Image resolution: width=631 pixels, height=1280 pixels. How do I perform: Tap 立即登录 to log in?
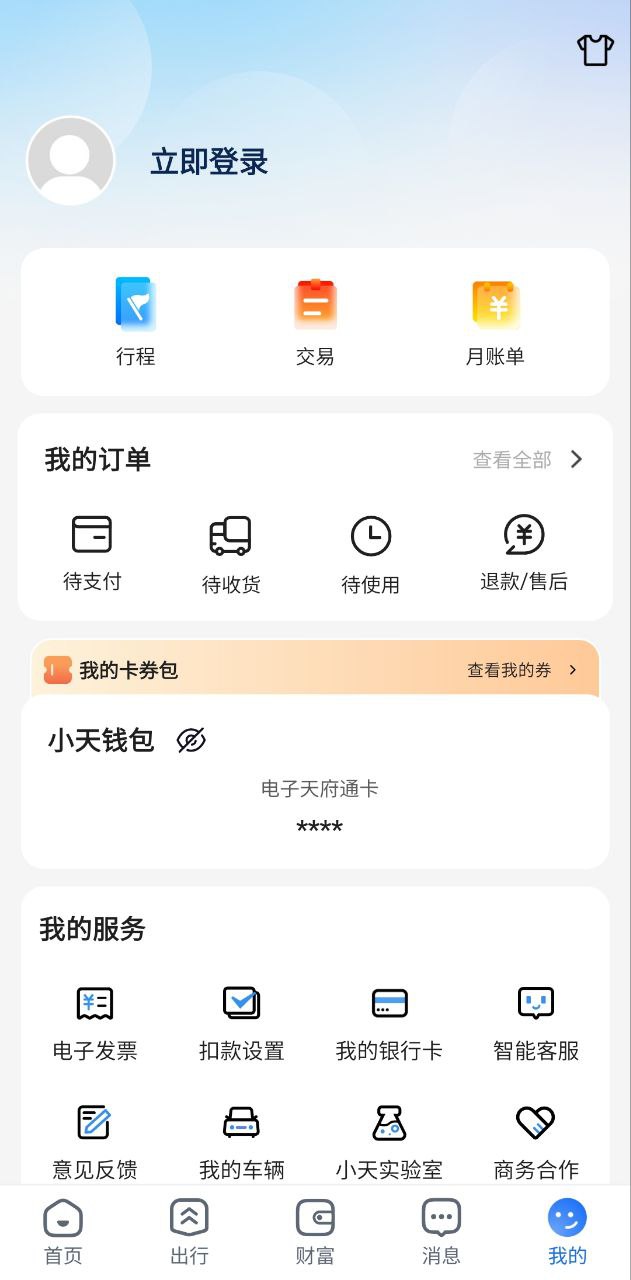point(209,162)
